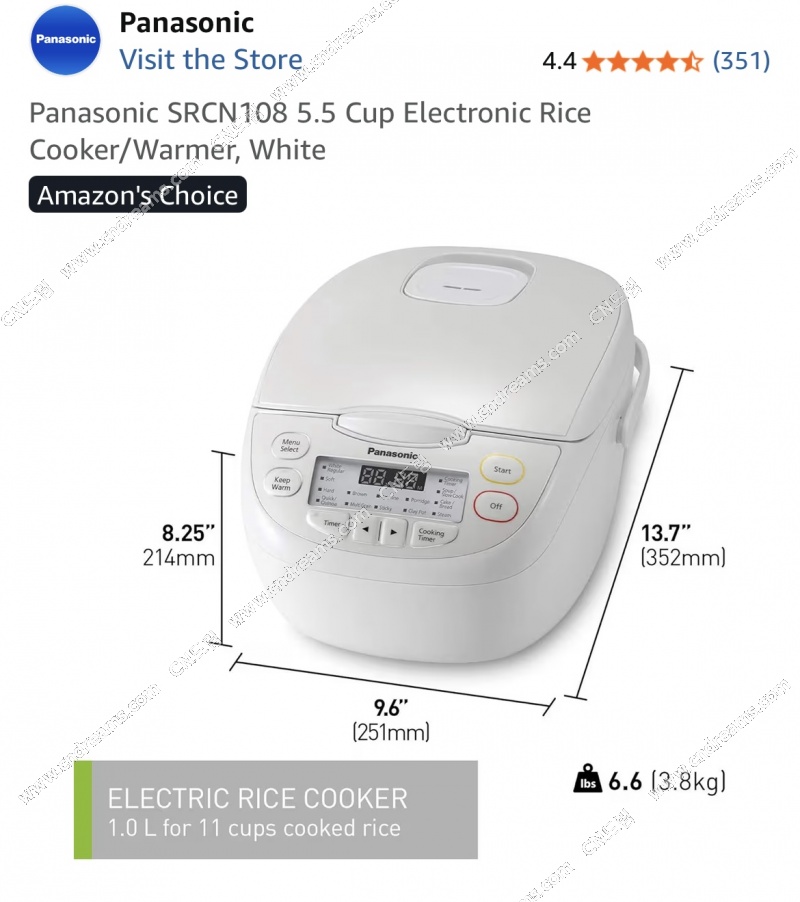Tap the Amazon's Choice badge
This screenshot has width=800, height=902.
[x=137, y=195]
